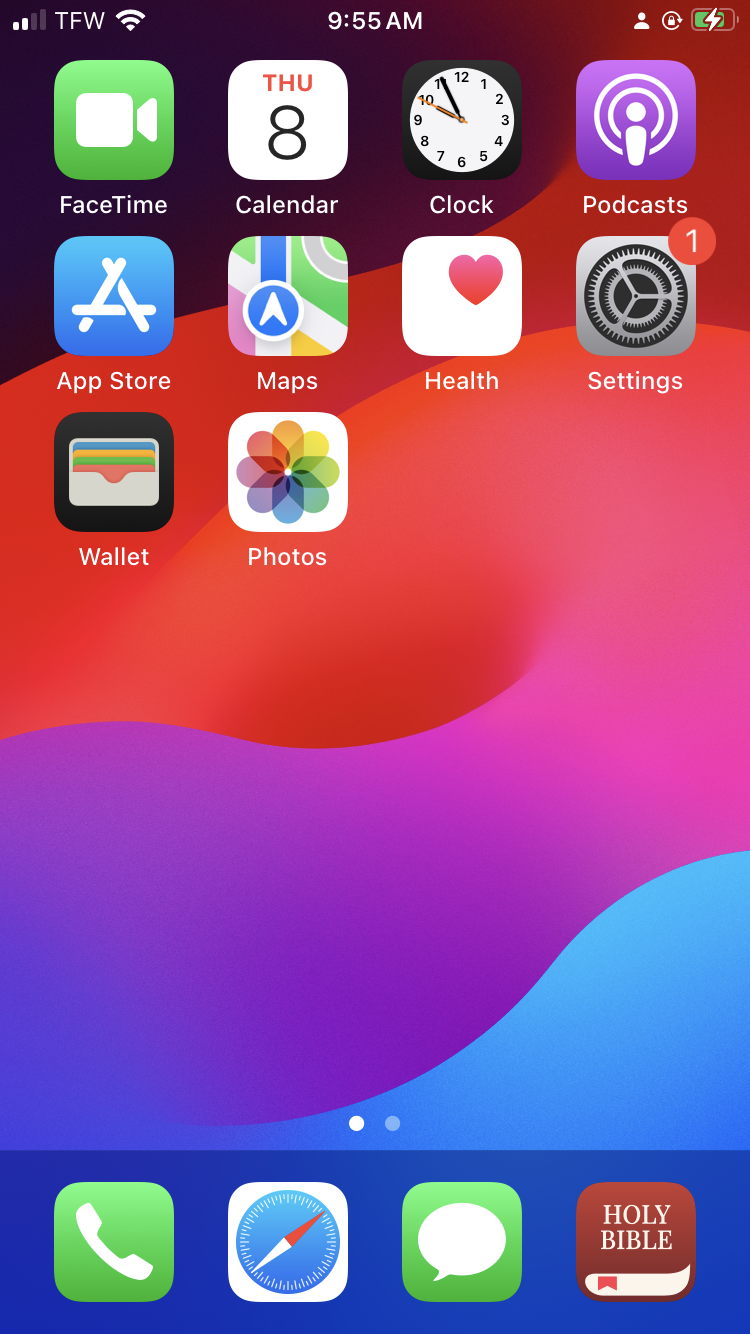Open the Holy Bible app
750x1334 pixels.
(x=636, y=1242)
